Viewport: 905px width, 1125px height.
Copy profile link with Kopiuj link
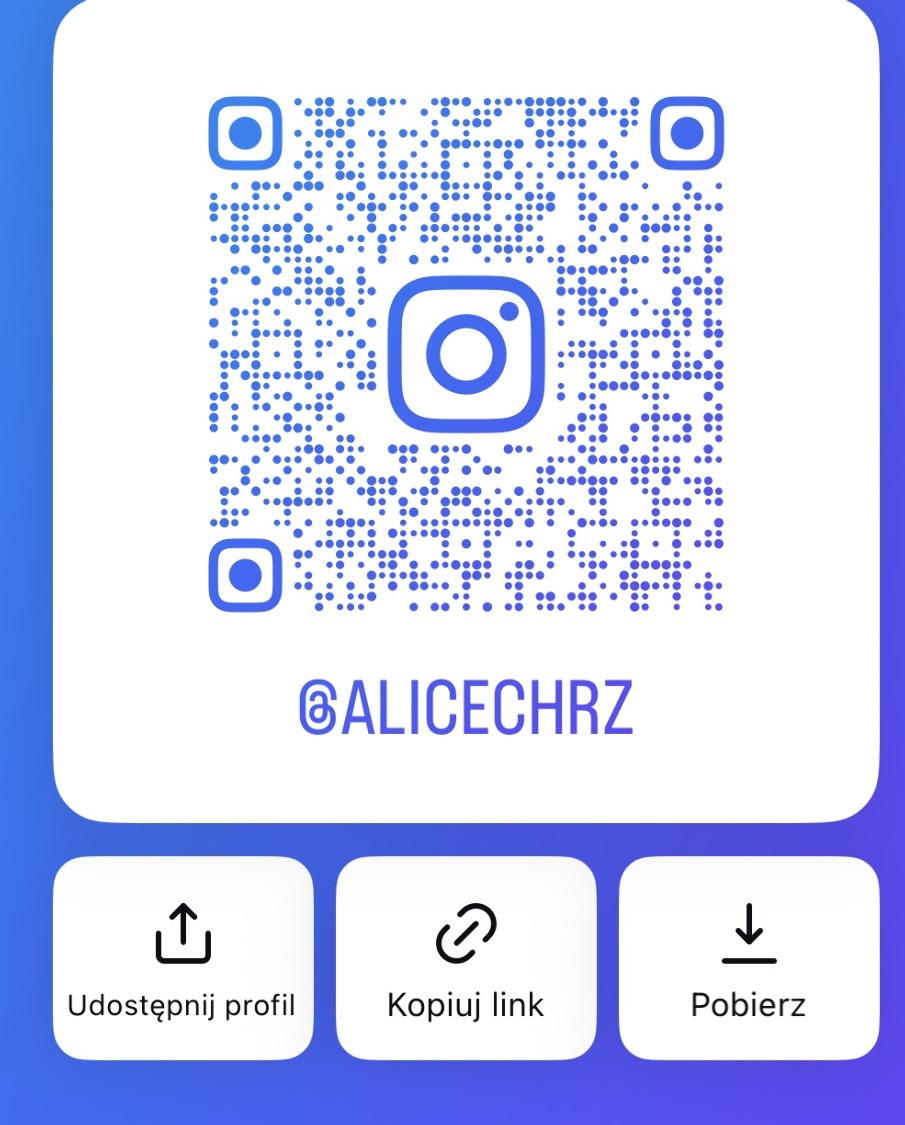coord(466,958)
